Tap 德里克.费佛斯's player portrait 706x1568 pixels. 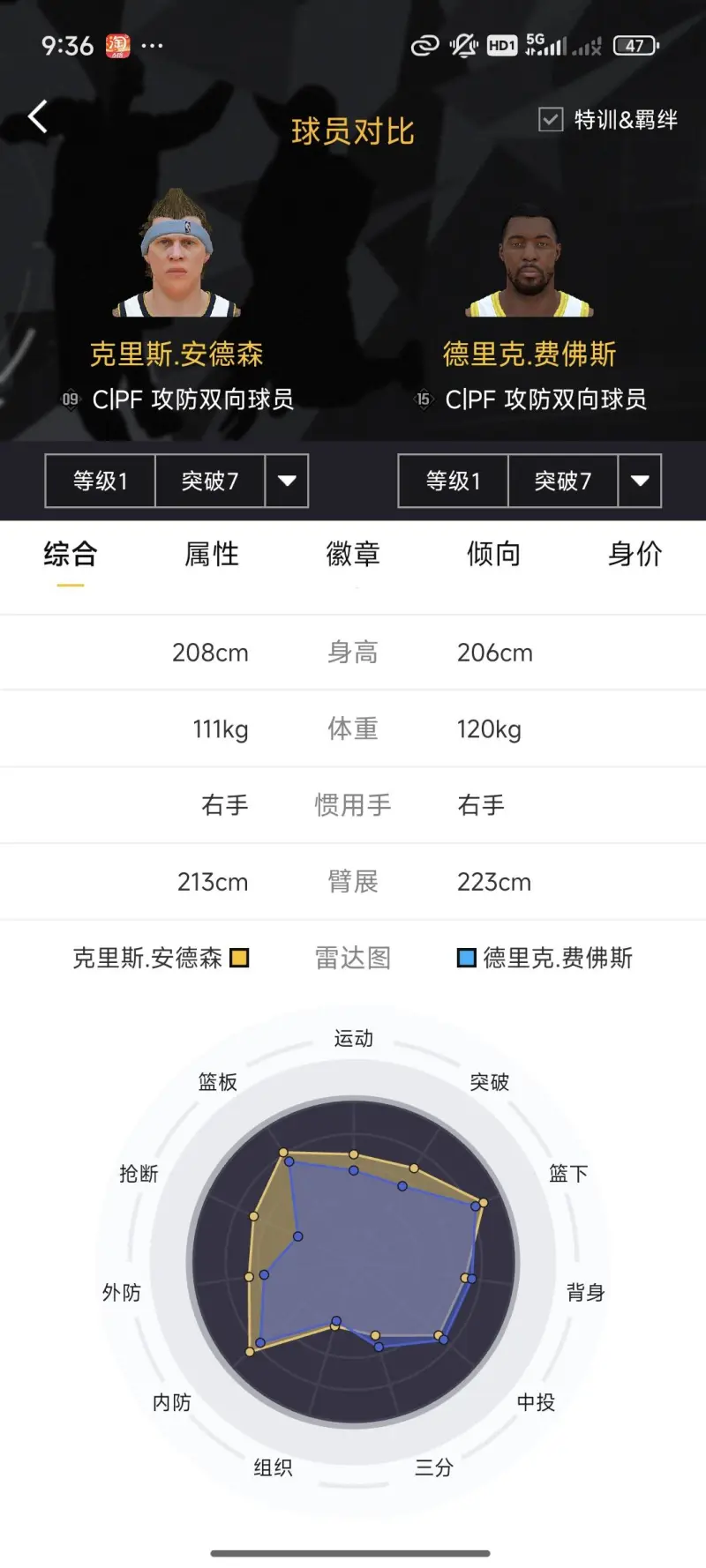tap(529, 262)
